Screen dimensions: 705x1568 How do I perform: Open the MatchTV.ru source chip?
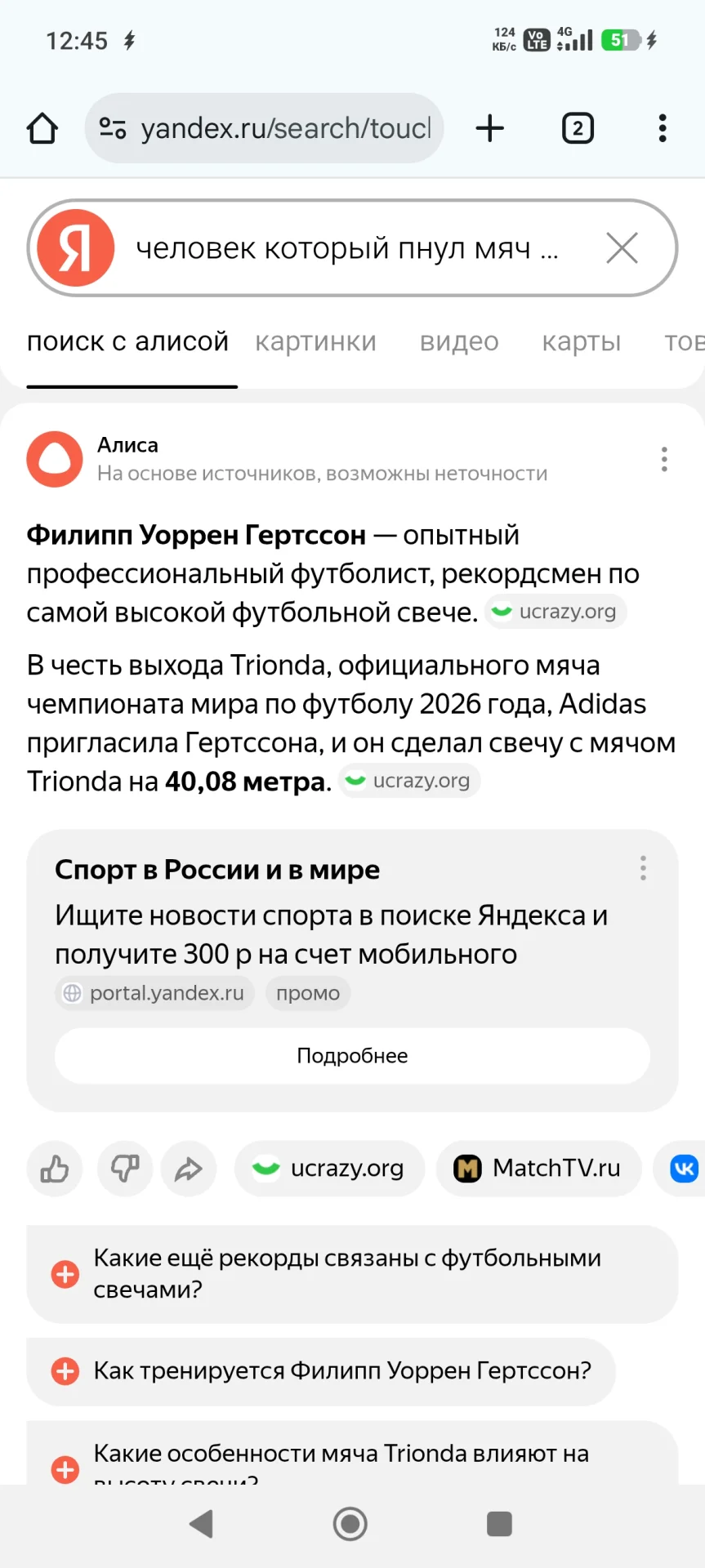click(x=539, y=1169)
